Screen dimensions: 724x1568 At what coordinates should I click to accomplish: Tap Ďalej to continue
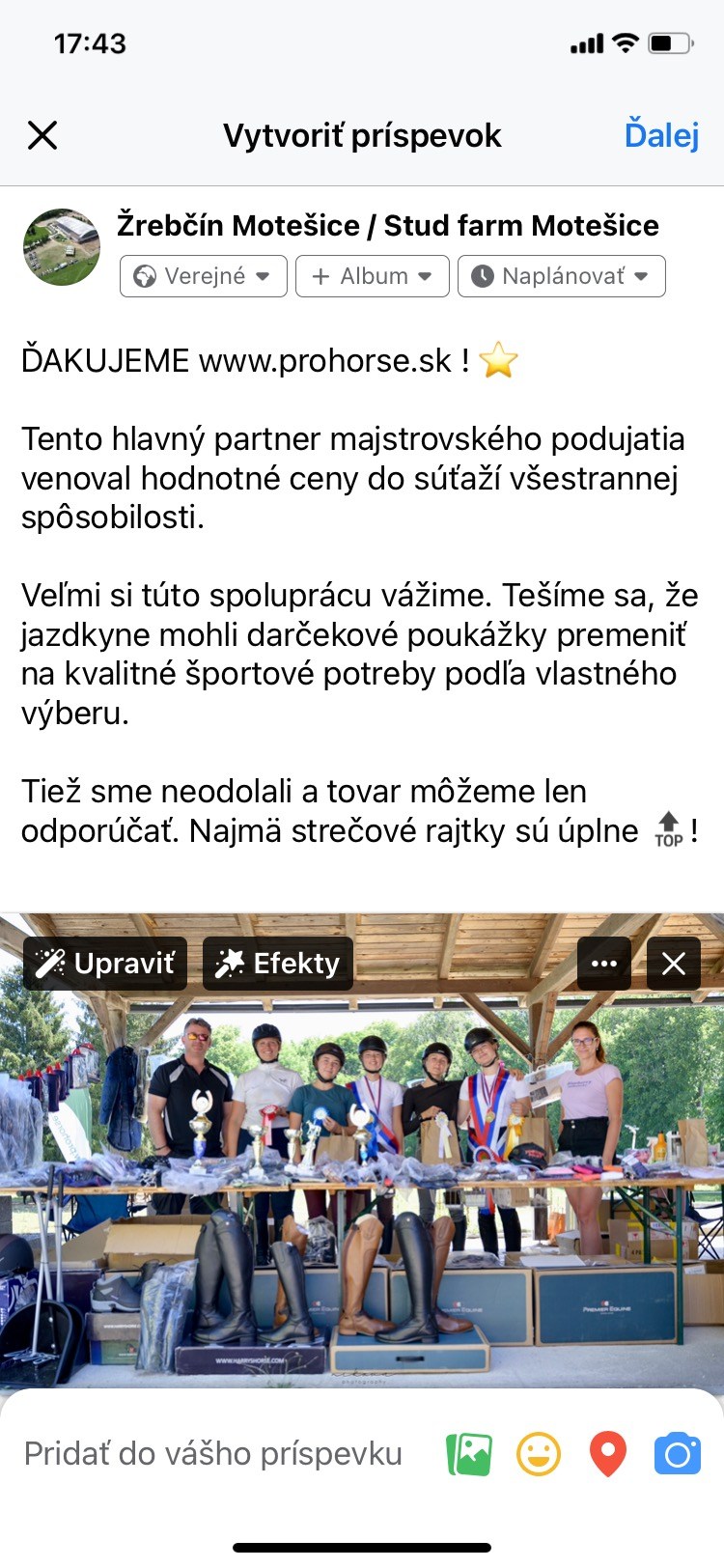(x=661, y=134)
